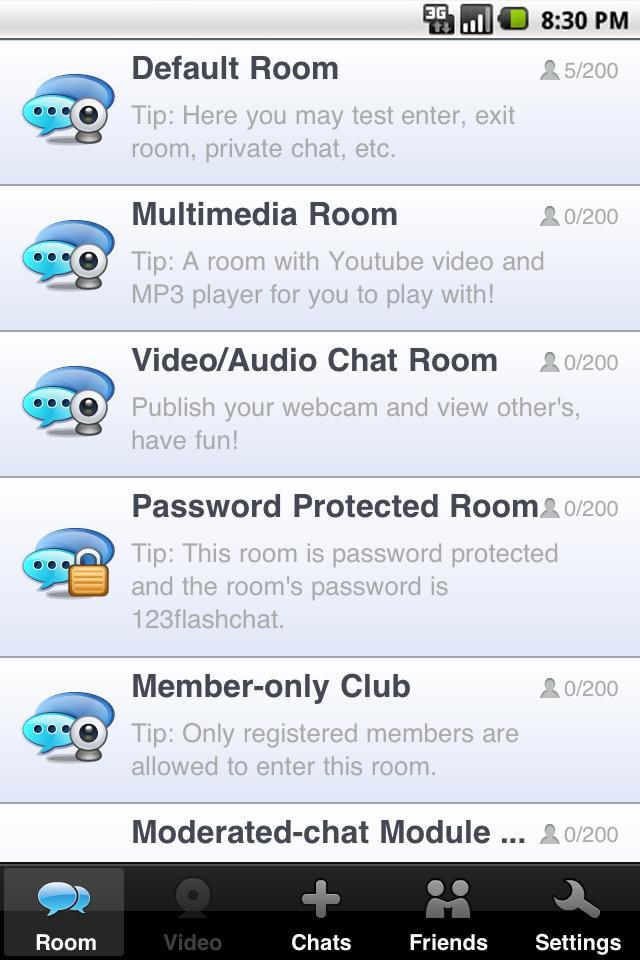Switch to the Chats tab

coord(321,912)
